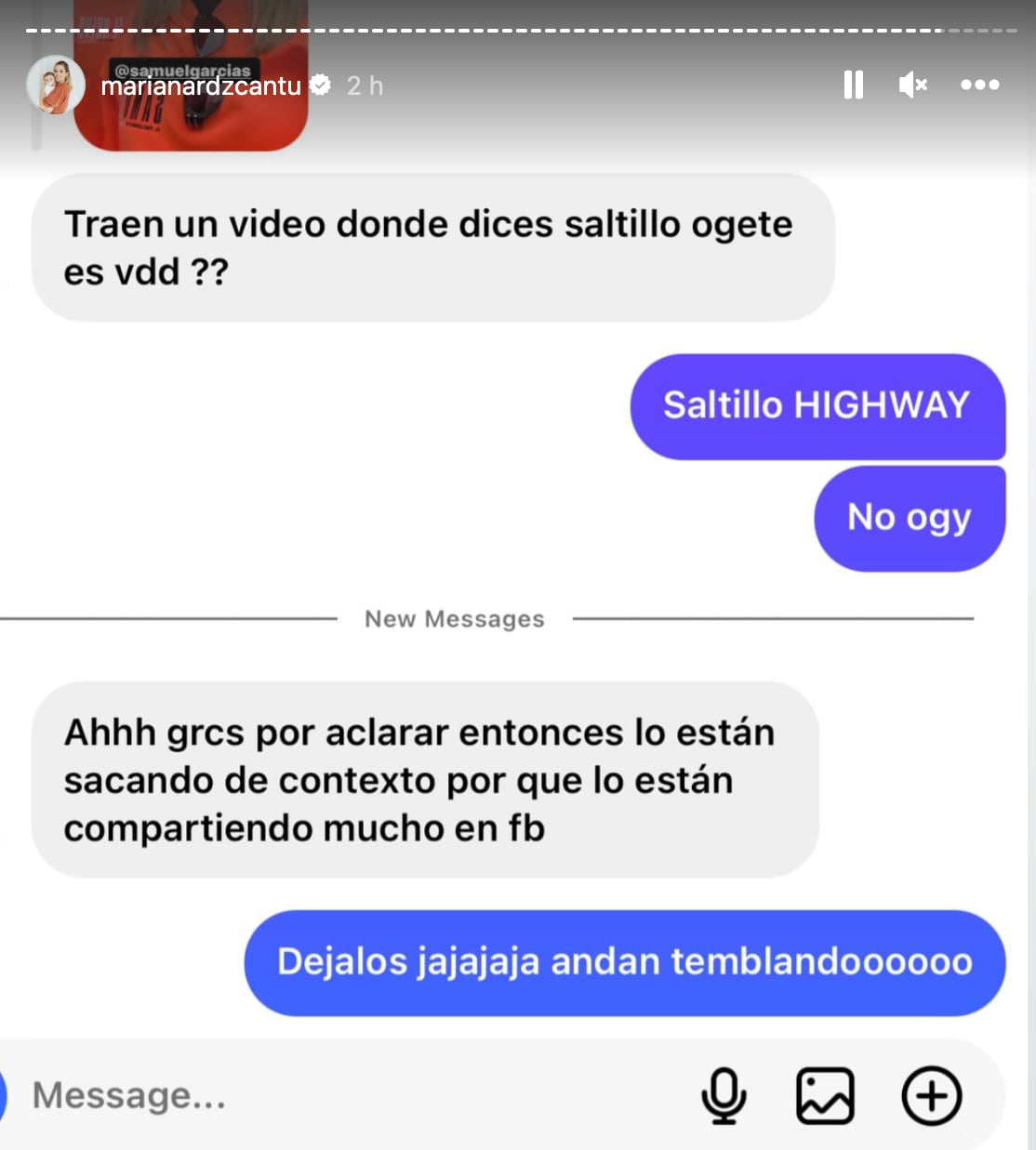Unmute the story audio
Viewport: 1036px width, 1150px height.
click(x=912, y=86)
